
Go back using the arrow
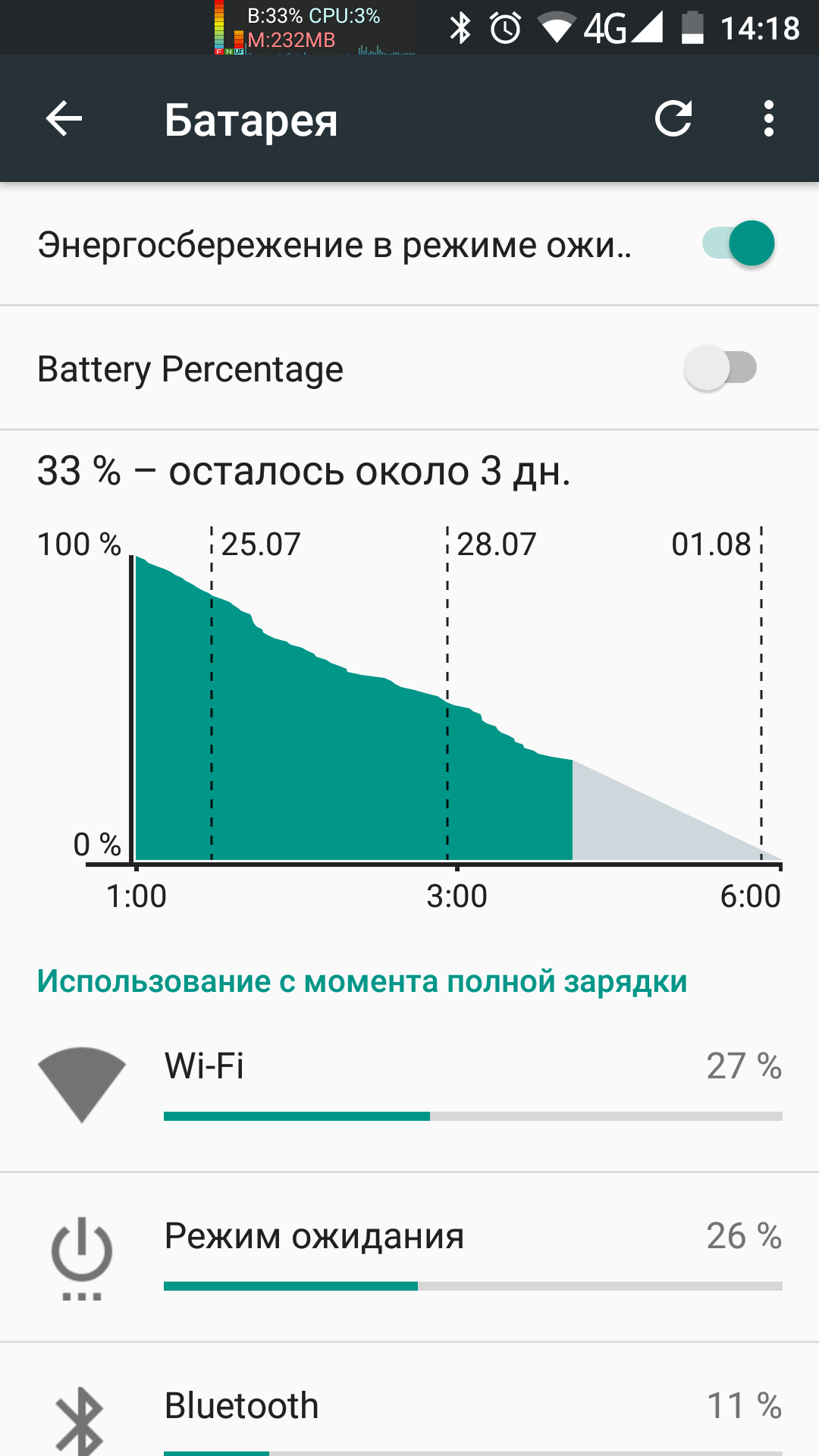[64, 119]
